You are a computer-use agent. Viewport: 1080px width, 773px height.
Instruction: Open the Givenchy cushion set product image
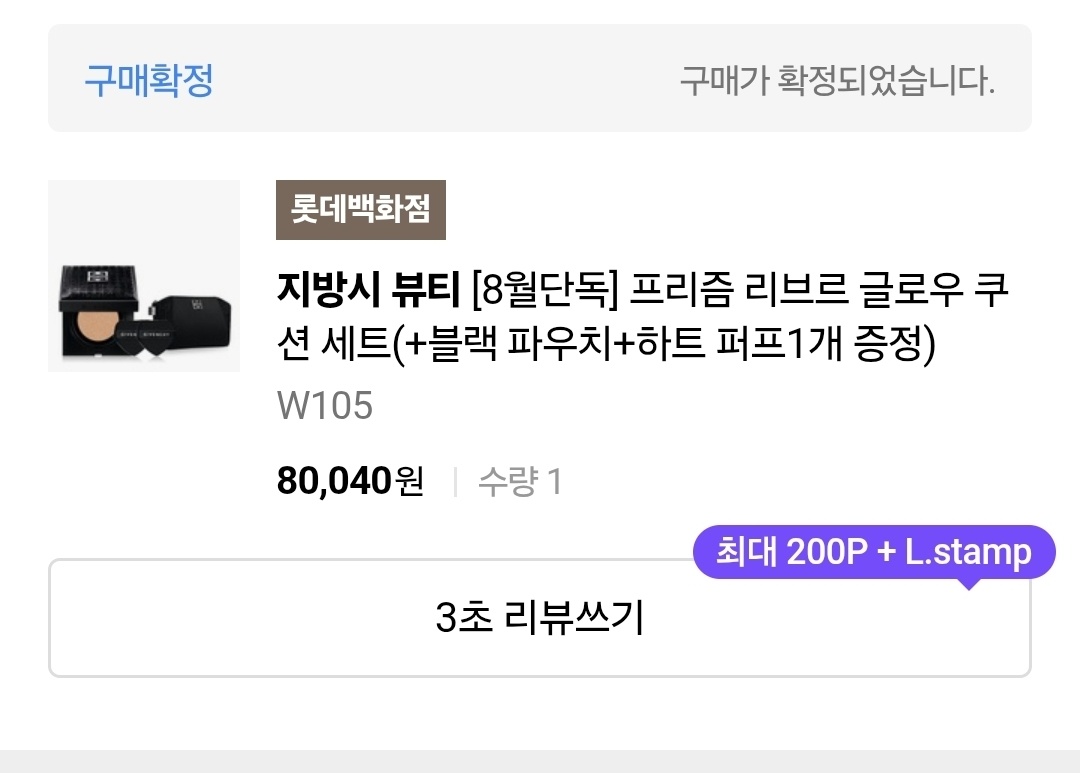pos(144,276)
